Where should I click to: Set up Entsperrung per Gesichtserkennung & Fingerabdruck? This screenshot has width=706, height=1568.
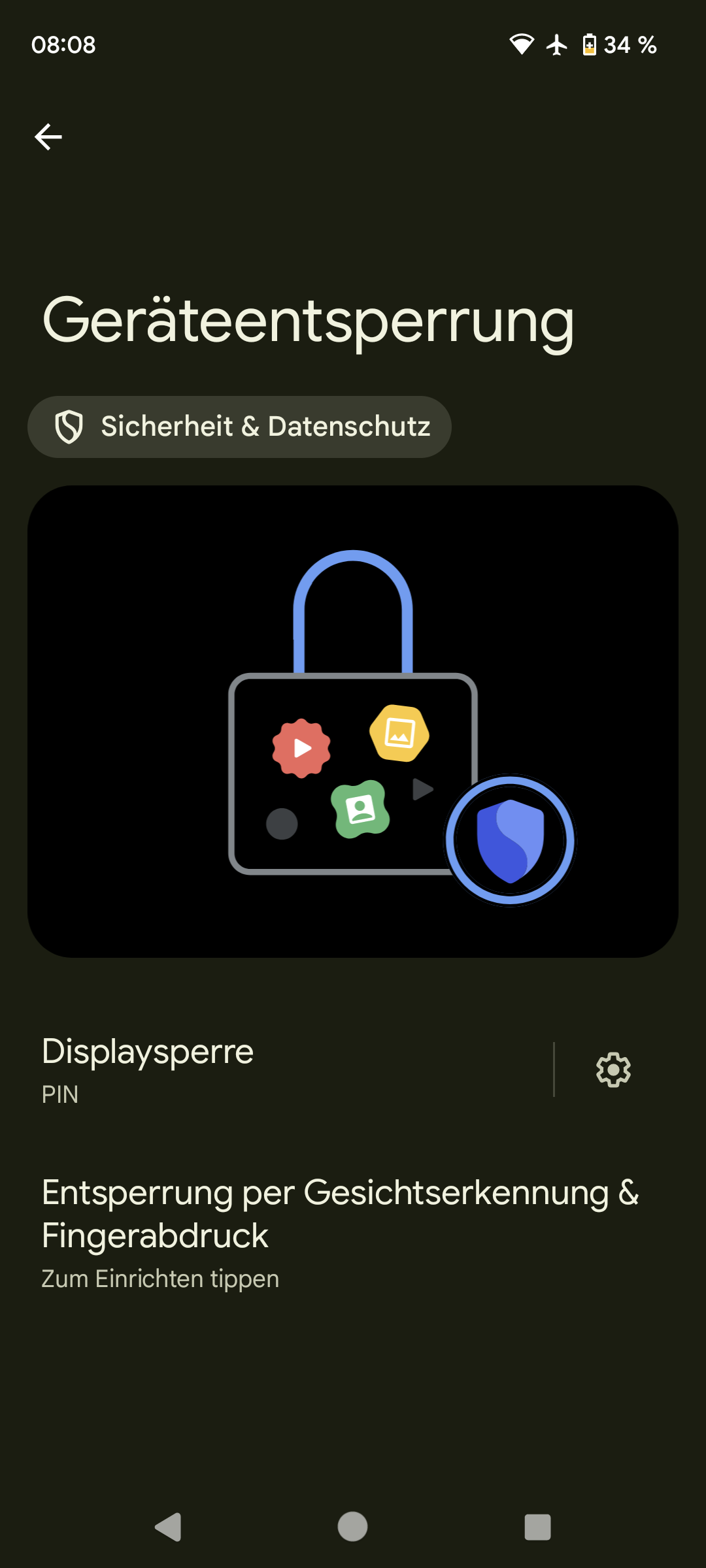coord(340,1233)
